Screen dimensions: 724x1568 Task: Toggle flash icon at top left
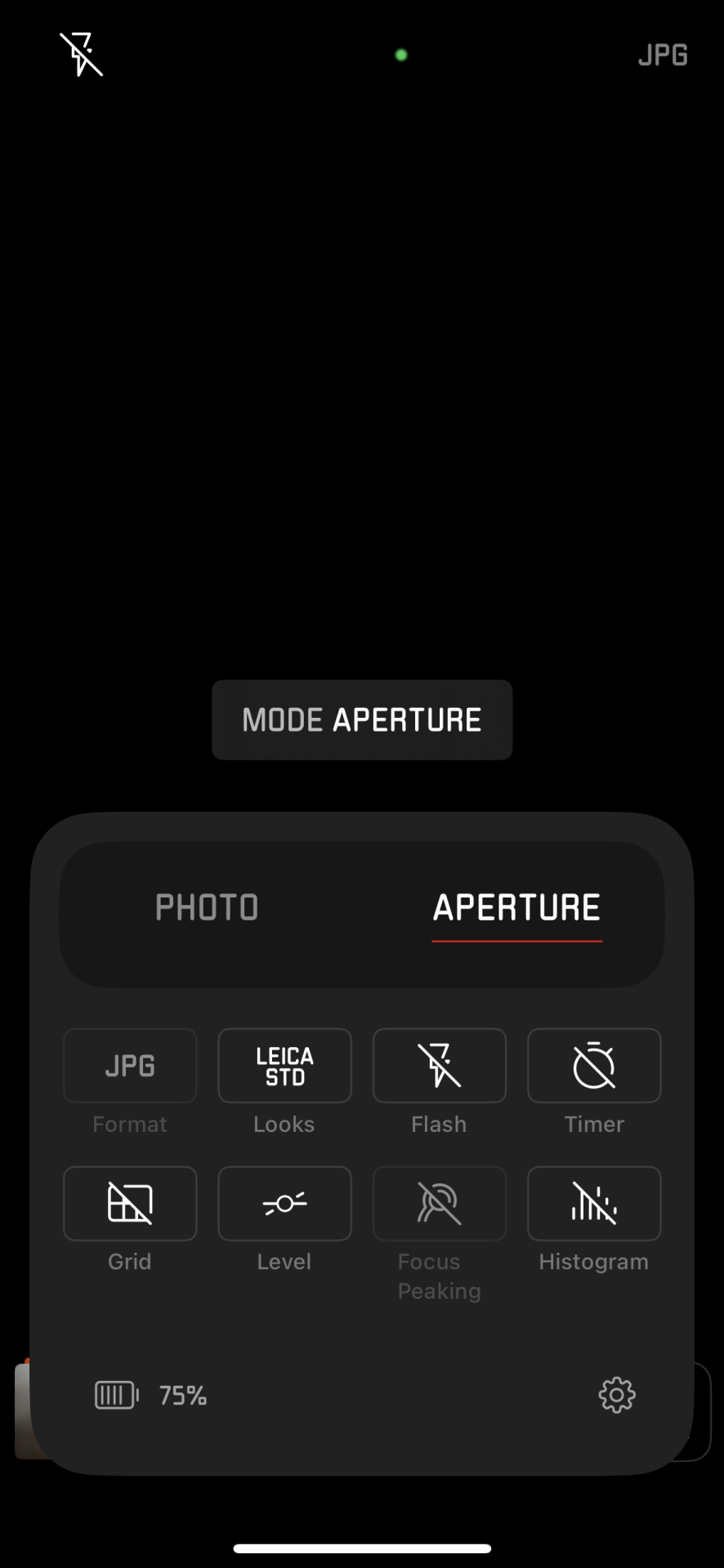click(81, 55)
